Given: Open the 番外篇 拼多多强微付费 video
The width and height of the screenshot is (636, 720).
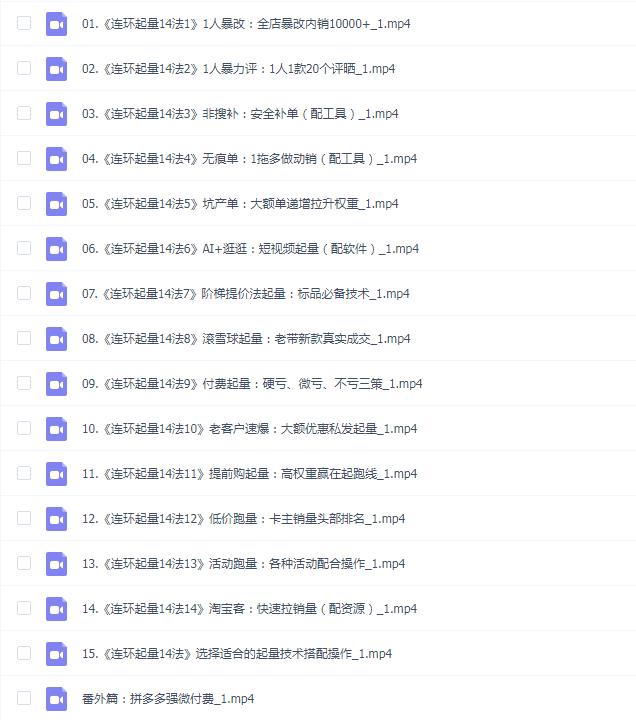Looking at the screenshot, I should (x=168, y=698).
